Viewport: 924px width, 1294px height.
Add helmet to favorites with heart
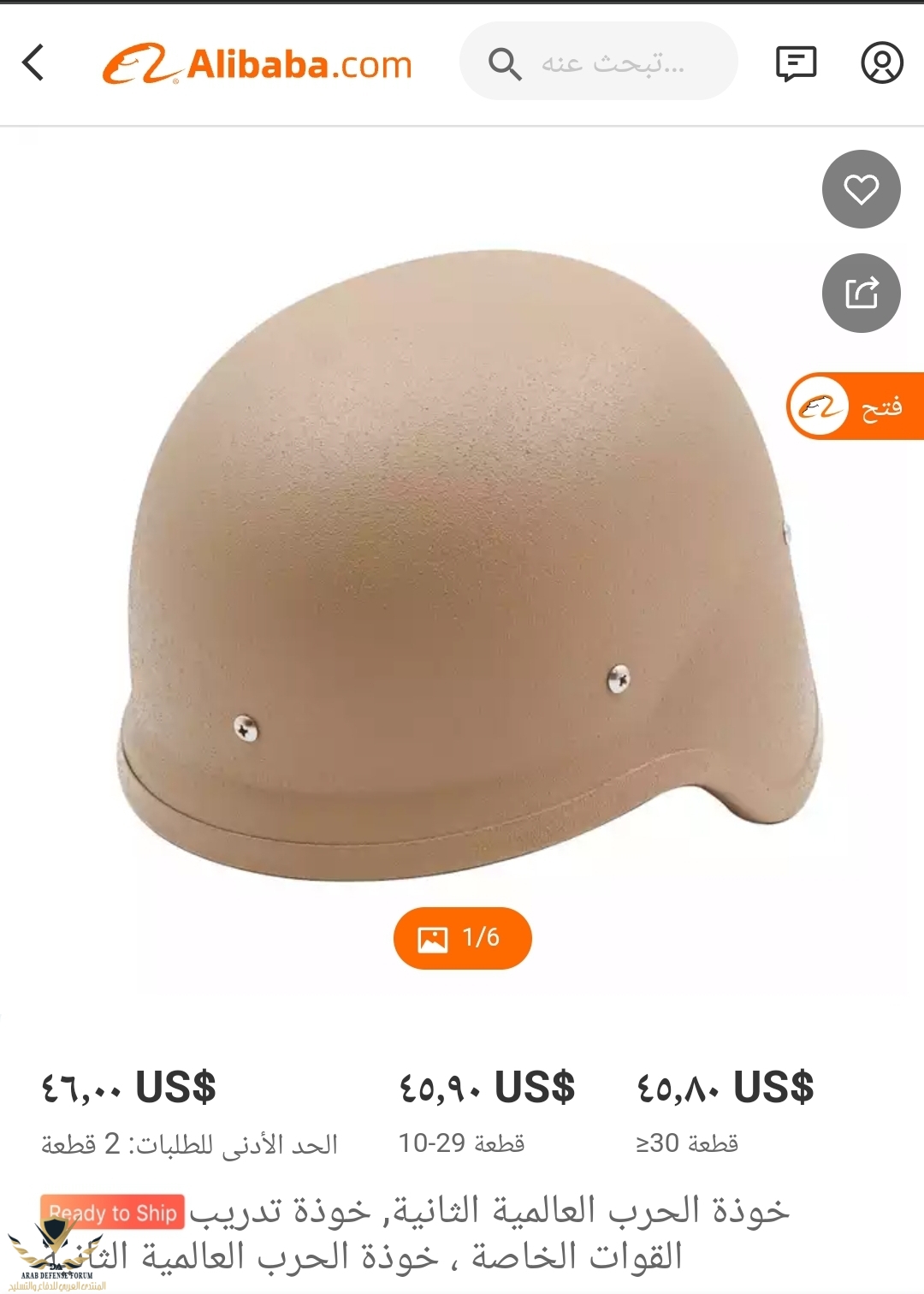pos(861,189)
